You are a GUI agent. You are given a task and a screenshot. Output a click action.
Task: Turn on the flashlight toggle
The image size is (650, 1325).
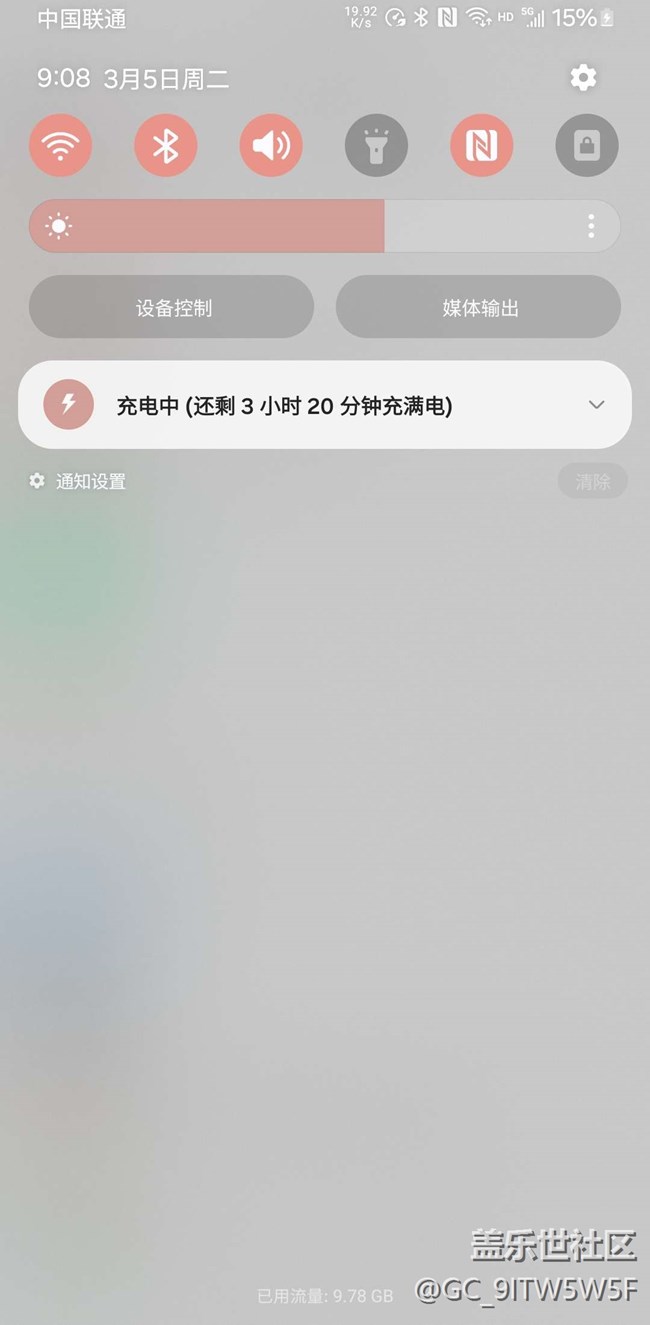[x=377, y=146]
